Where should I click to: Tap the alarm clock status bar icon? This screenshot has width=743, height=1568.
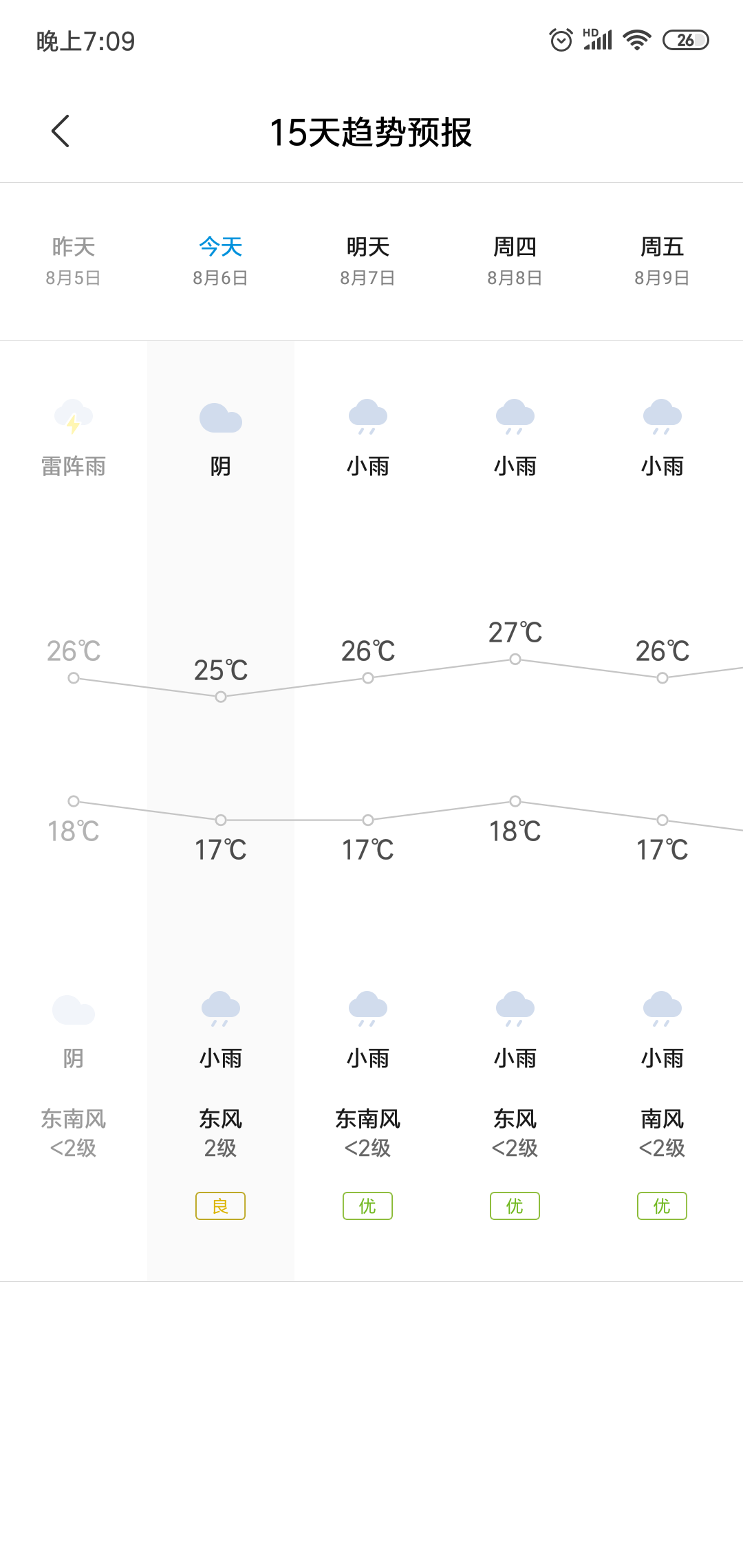[559, 40]
